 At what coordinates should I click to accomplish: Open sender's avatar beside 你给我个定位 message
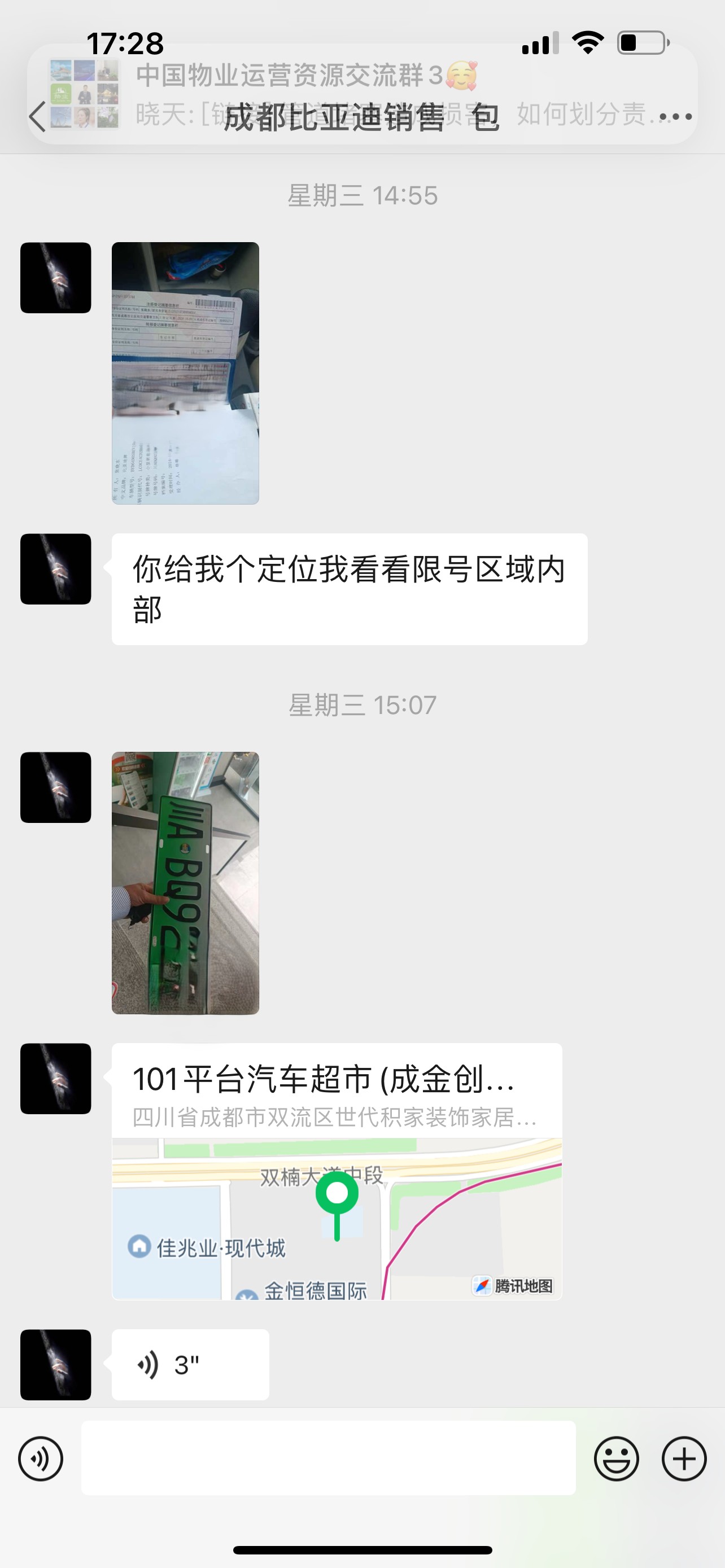point(55,568)
